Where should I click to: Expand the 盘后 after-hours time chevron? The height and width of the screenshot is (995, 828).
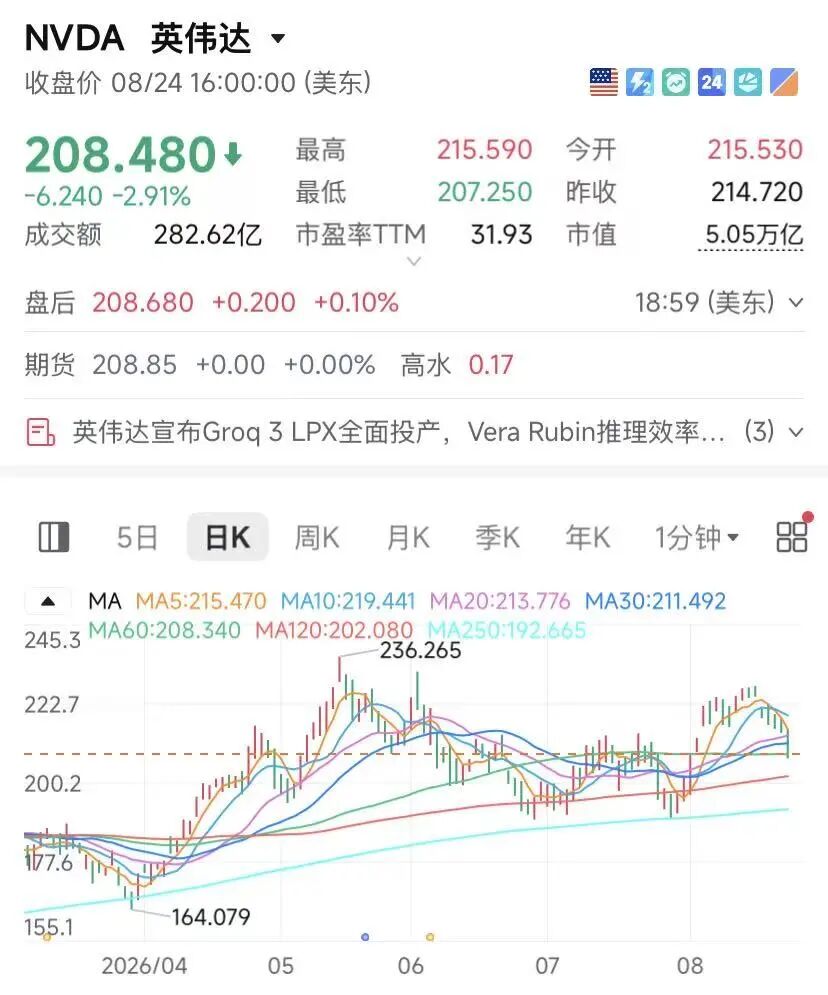(x=796, y=303)
